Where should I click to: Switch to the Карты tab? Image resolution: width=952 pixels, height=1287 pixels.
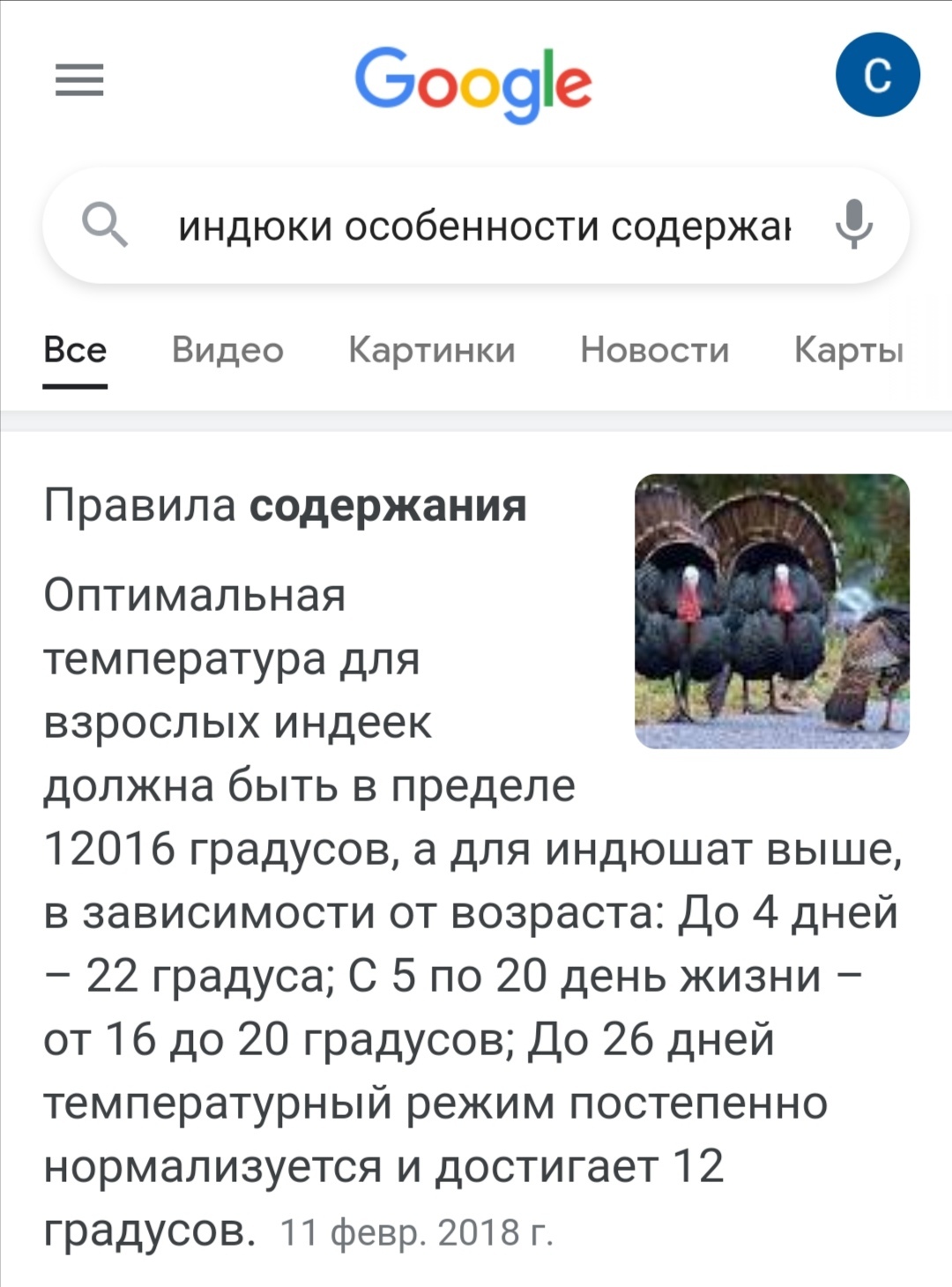(x=848, y=350)
